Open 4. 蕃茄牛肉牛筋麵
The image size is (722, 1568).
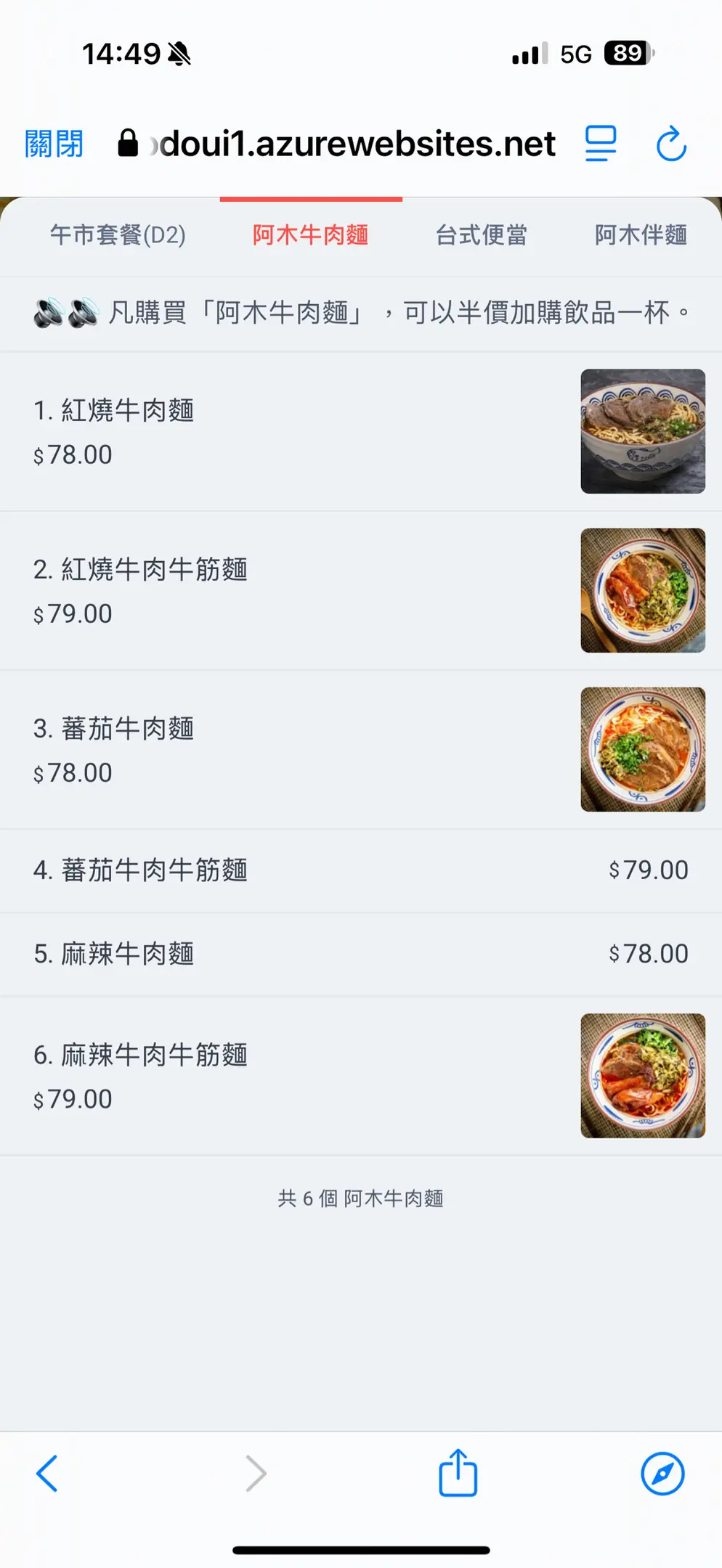(x=291, y=870)
